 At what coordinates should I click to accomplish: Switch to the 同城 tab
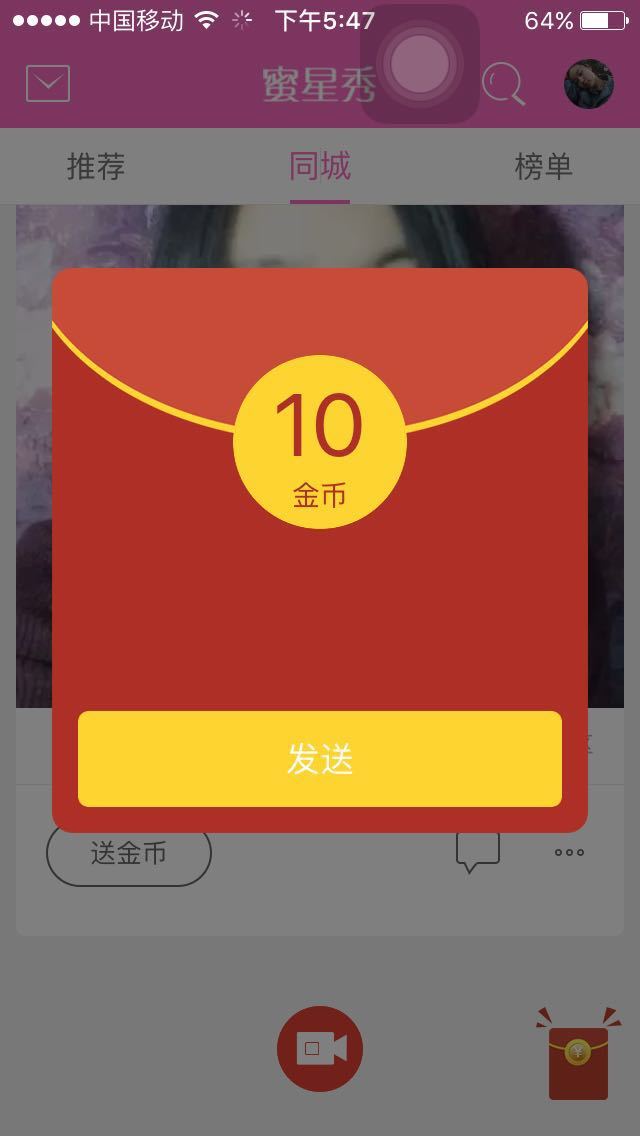coord(320,166)
